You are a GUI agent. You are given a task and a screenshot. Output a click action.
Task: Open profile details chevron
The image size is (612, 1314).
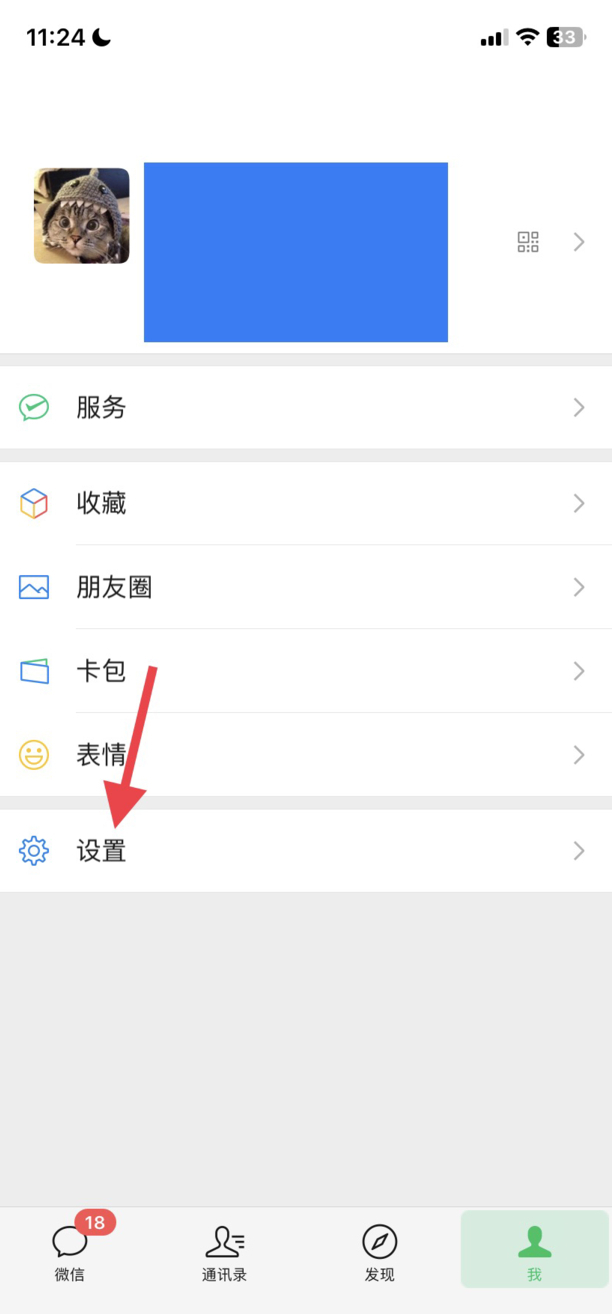click(x=579, y=242)
